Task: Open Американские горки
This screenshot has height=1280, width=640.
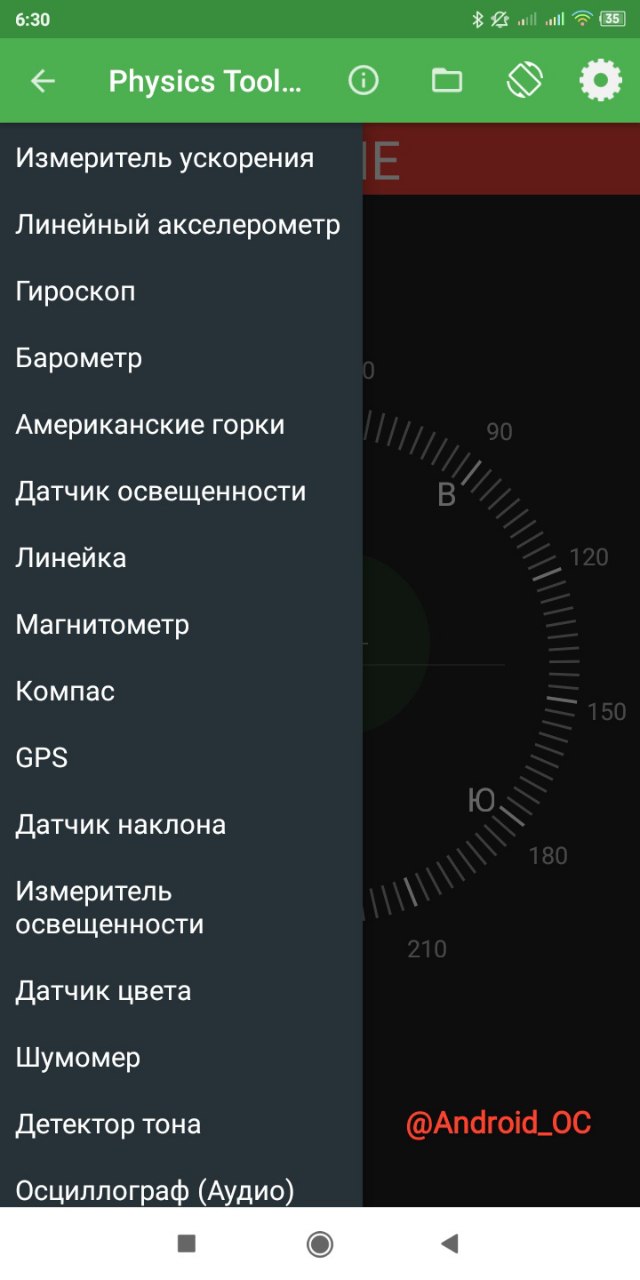Action: pyautogui.click(x=150, y=425)
